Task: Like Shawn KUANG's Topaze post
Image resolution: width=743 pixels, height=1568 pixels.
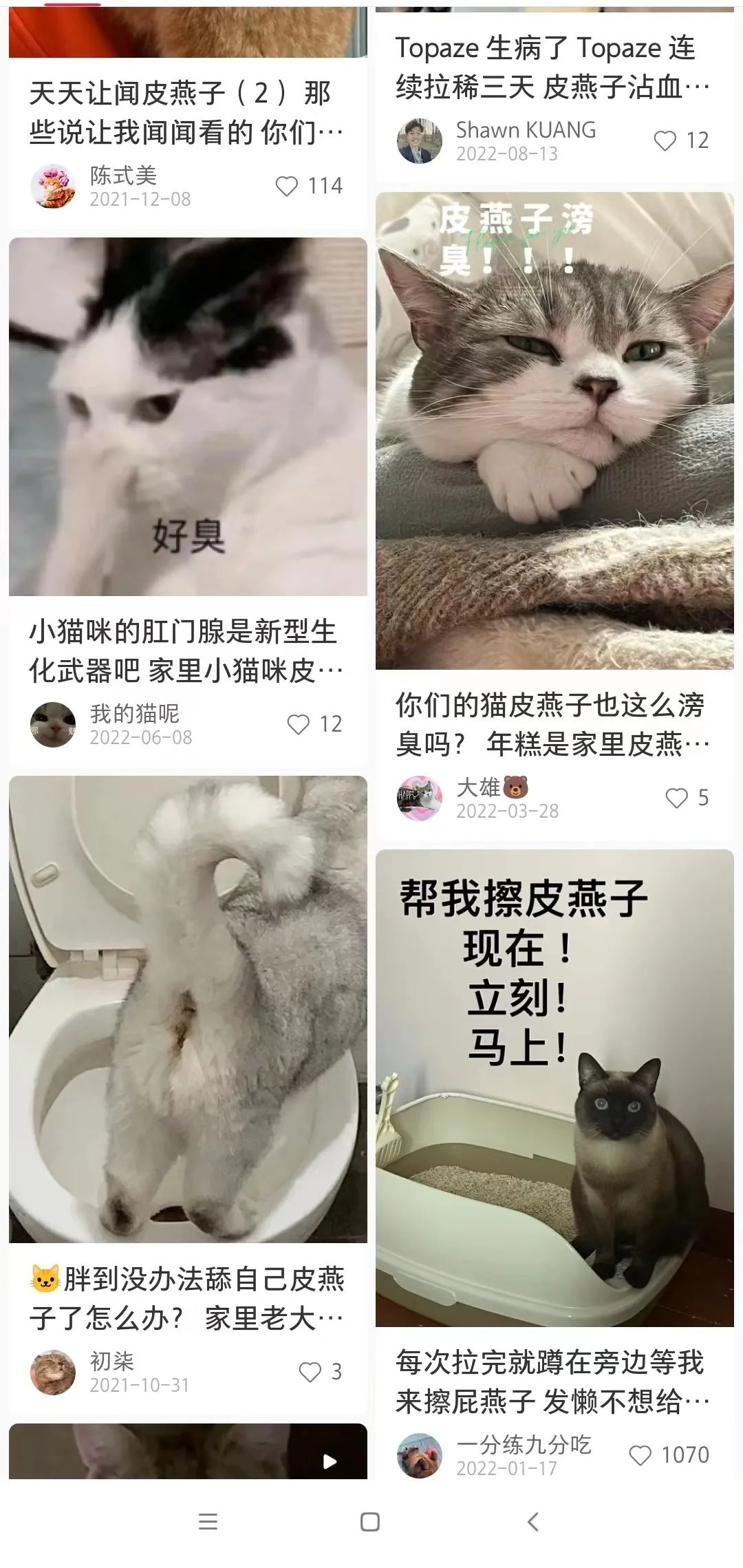Action: (x=665, y=140)
